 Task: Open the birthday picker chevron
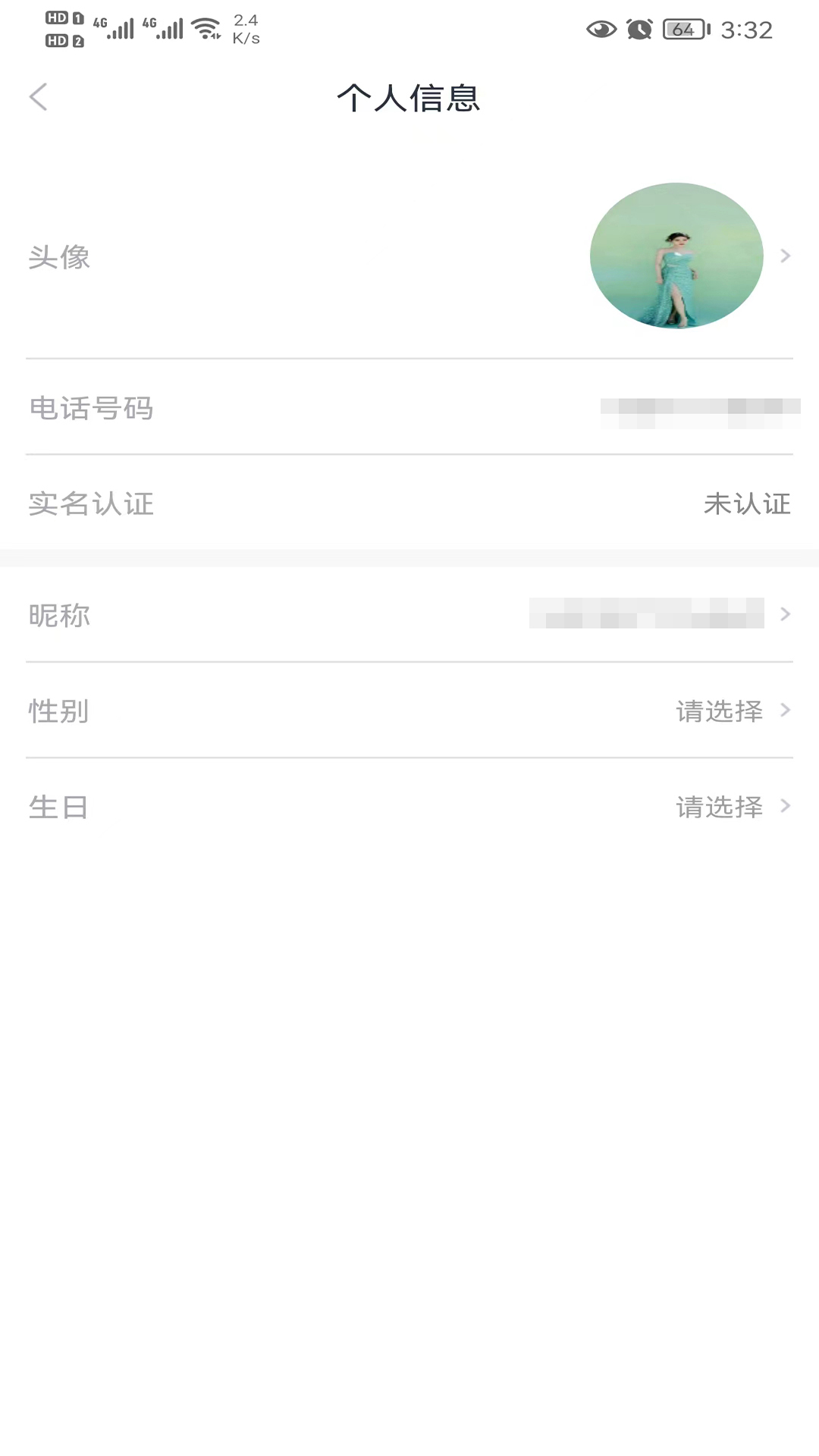tap(785, 806)
